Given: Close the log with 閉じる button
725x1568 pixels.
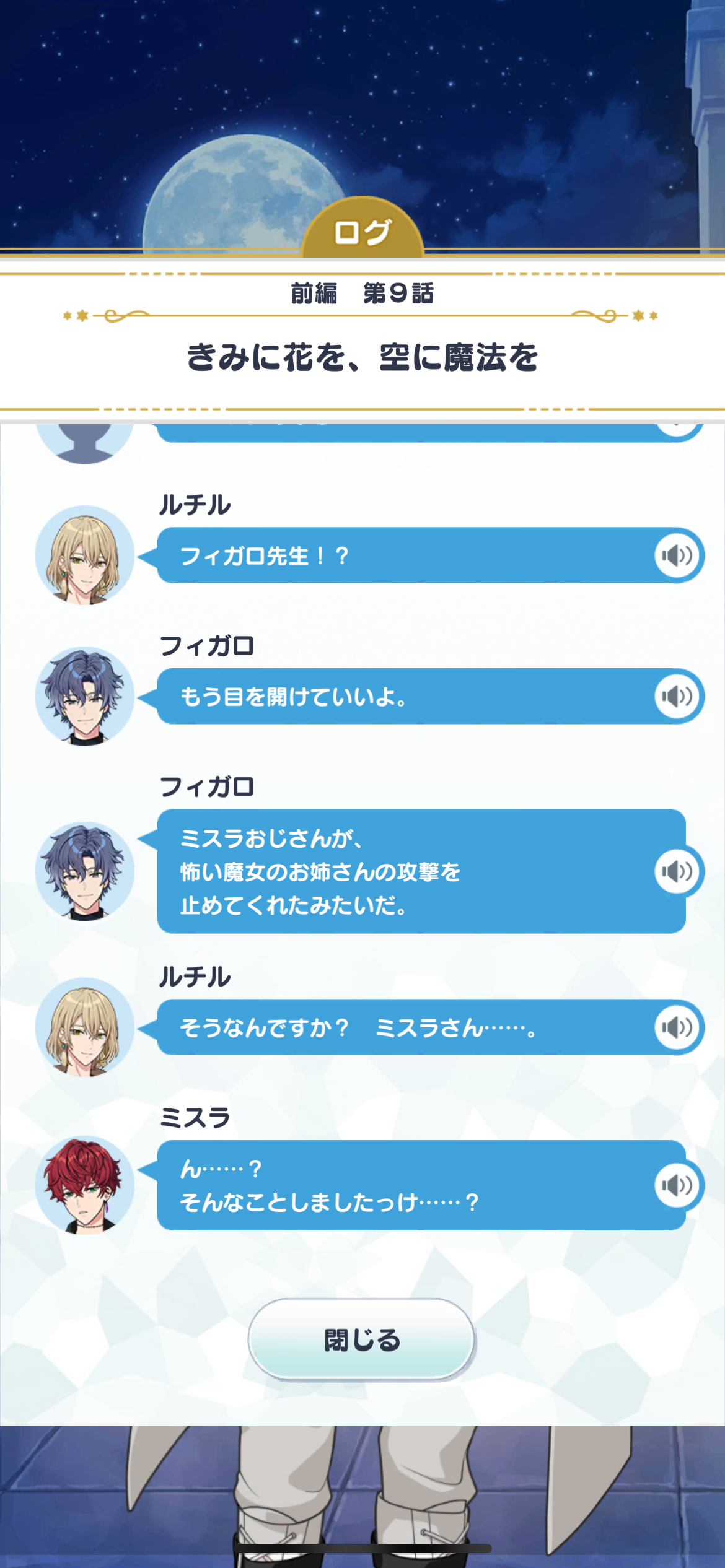Looking at the screenshot, I should coord(362,1340).
